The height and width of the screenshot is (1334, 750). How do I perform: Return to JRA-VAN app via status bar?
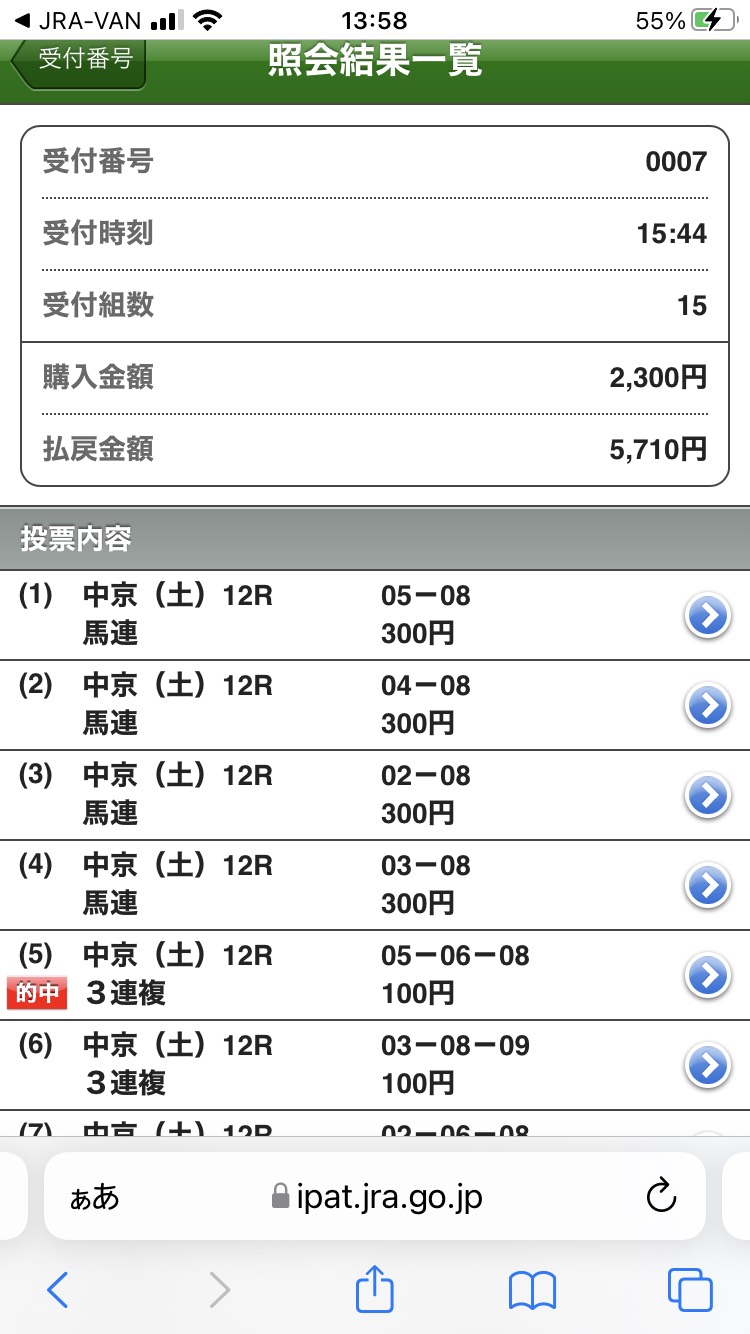tap(70, 21)
